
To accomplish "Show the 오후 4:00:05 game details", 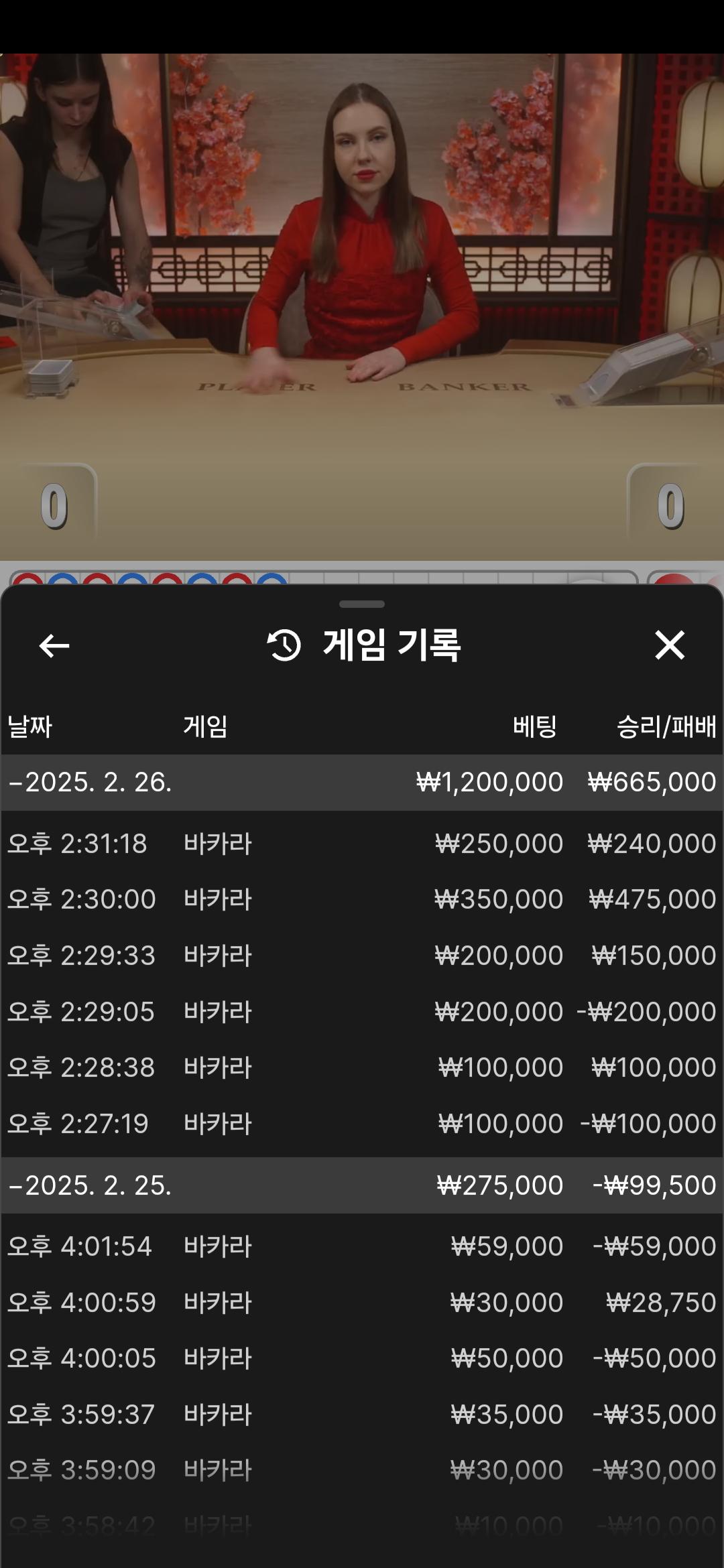I will tap(362, 1358).
